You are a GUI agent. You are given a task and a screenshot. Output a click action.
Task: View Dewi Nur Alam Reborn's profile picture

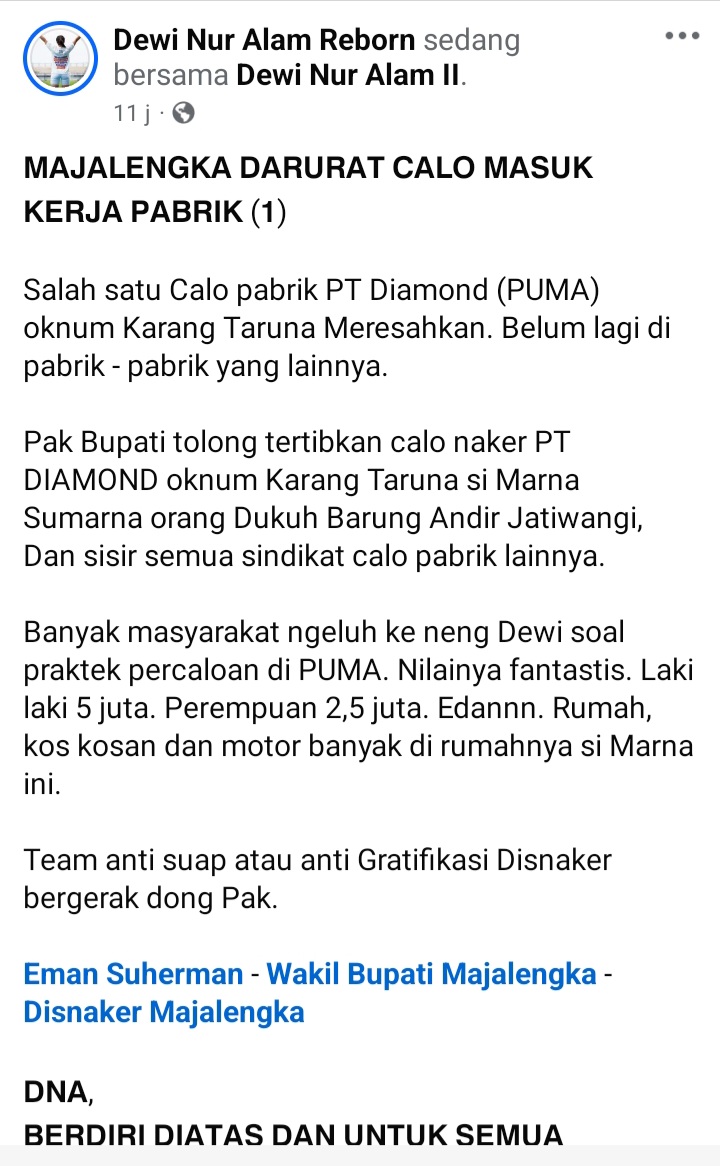click(60, 59)
